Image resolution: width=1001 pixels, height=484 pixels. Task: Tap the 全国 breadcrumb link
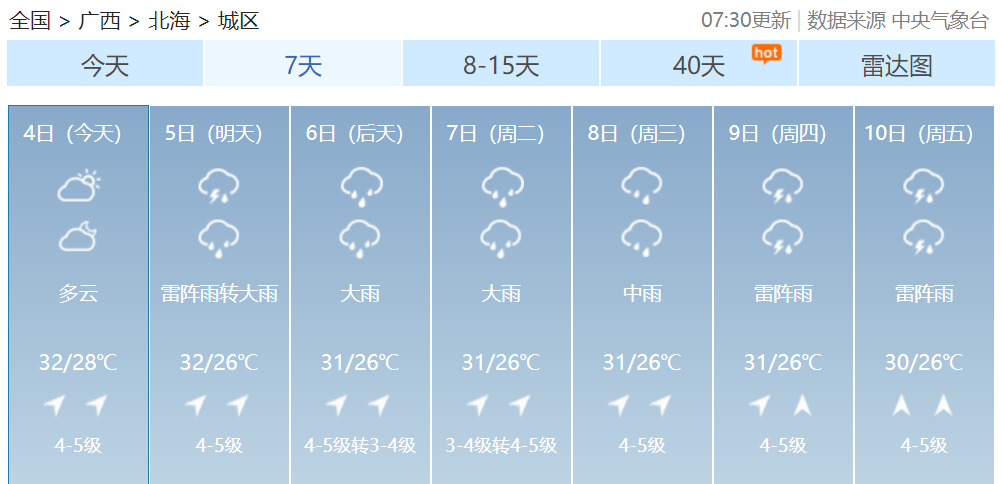click(x=30, y=21)
